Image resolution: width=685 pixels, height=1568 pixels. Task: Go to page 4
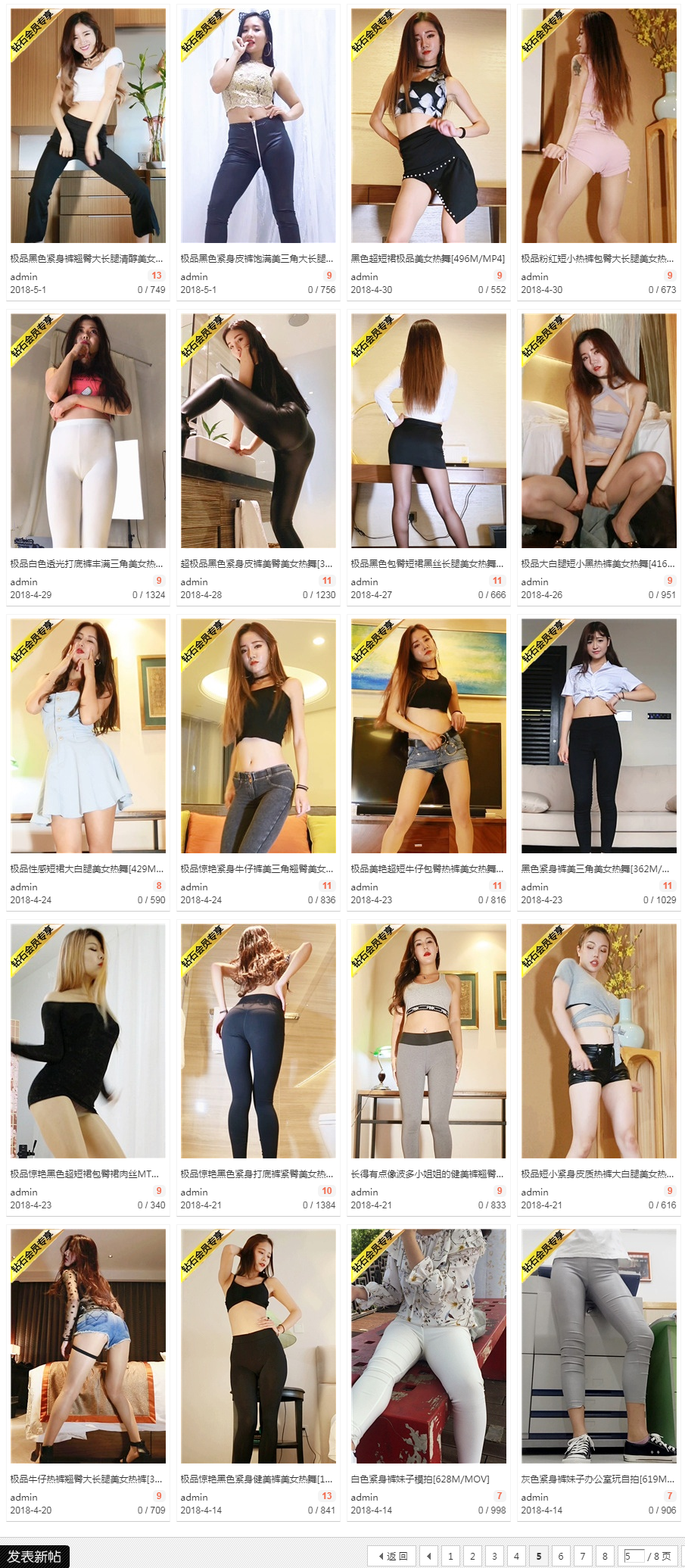[516, 1556]
